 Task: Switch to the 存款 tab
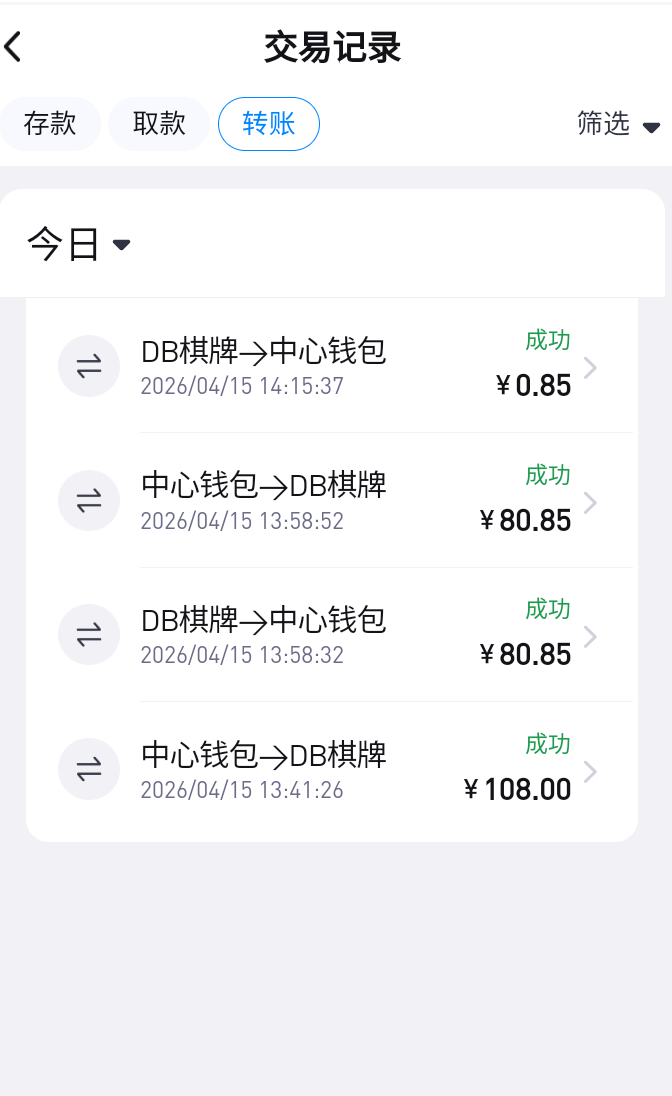(50, 124)
